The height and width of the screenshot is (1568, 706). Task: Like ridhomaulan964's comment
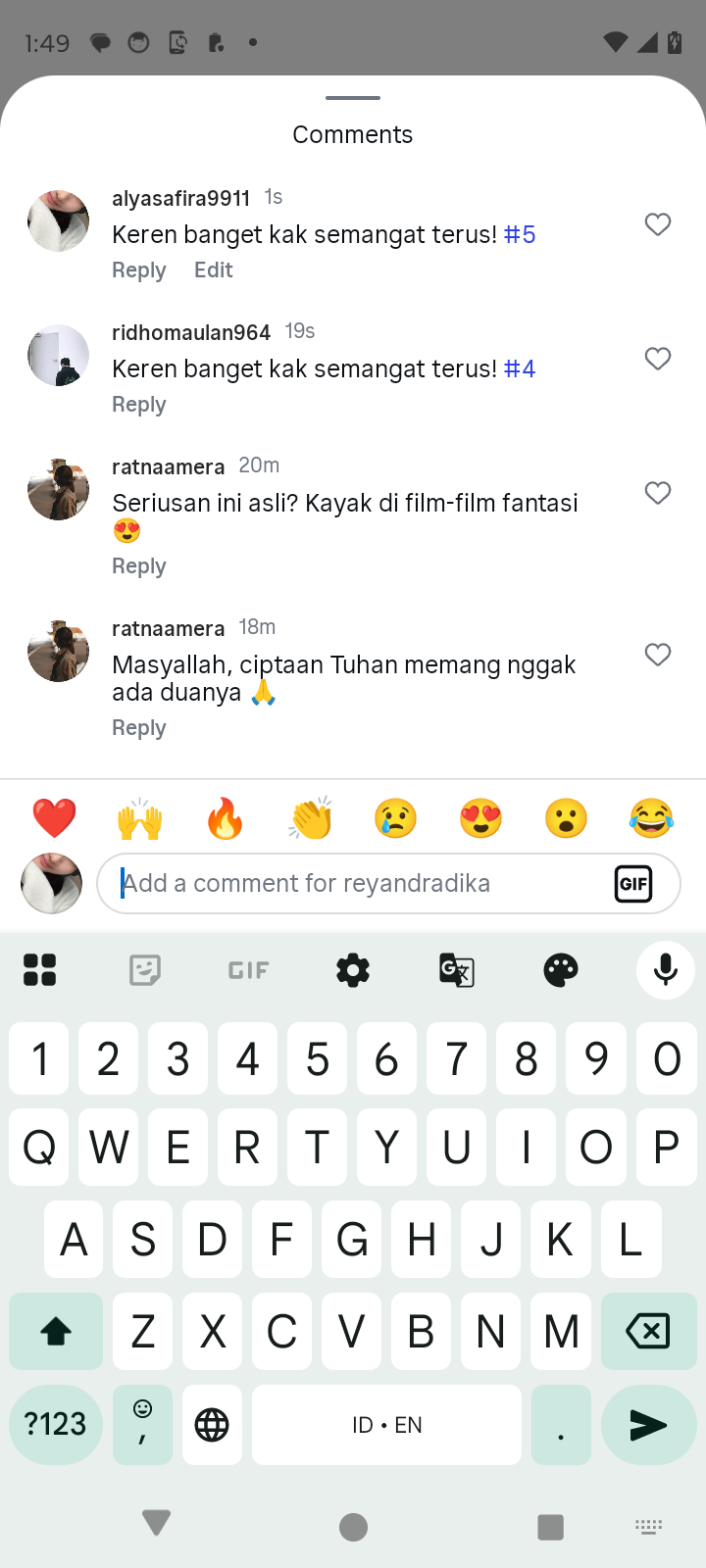[x=658, y=359]
